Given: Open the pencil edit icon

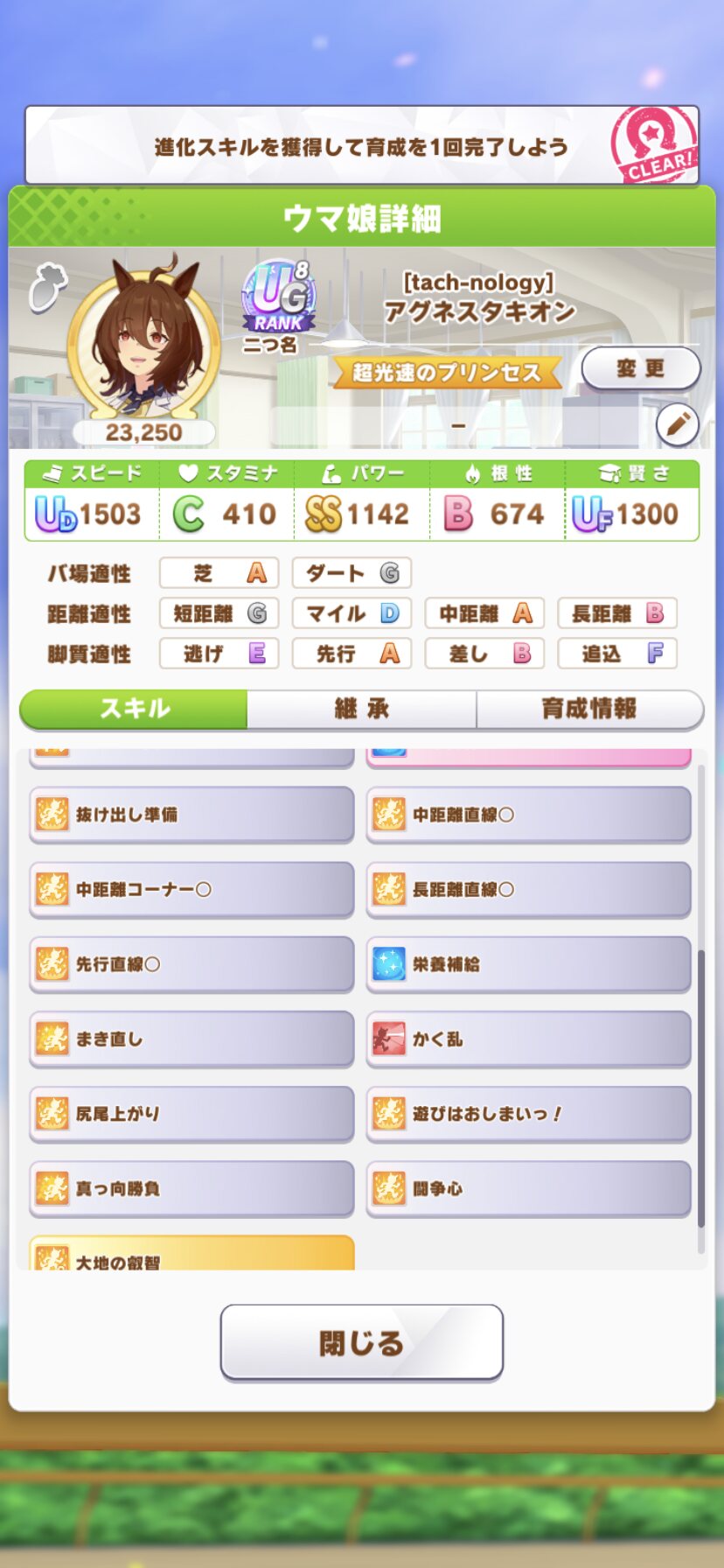Looking at the screenshot, I should pyautogui.click(x=678, y=425).
